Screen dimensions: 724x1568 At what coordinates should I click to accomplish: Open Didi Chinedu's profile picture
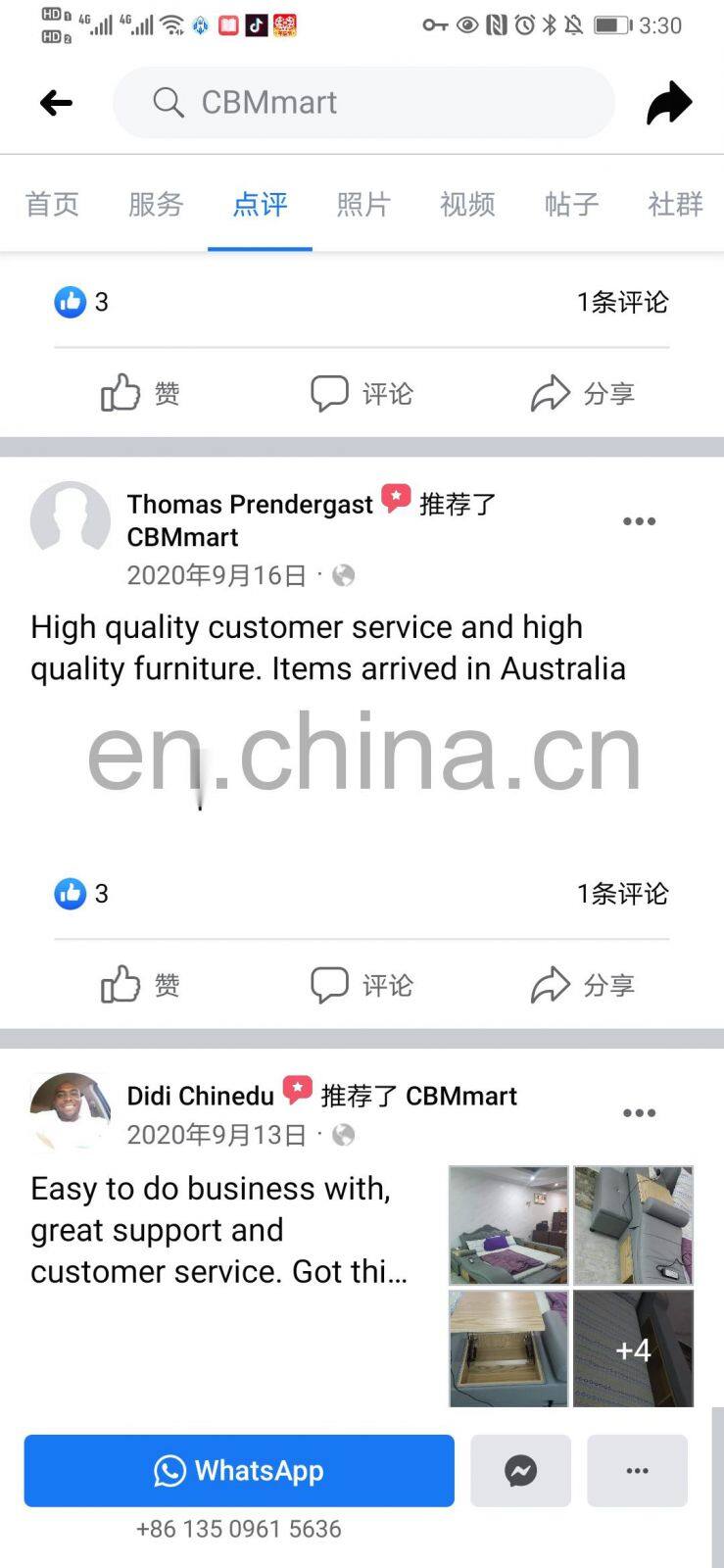(x=71, y=1111)
